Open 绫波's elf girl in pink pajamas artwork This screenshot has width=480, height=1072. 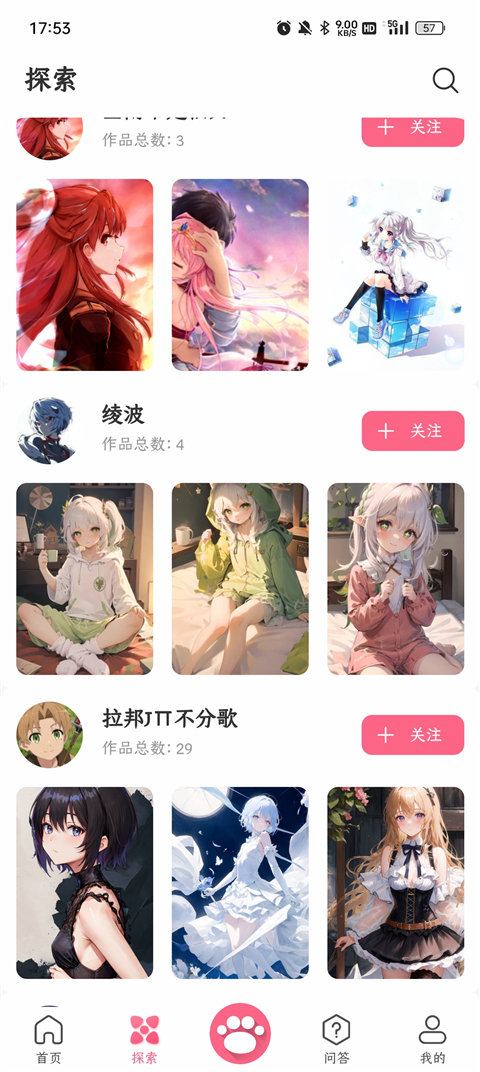[x=396, y=579]
